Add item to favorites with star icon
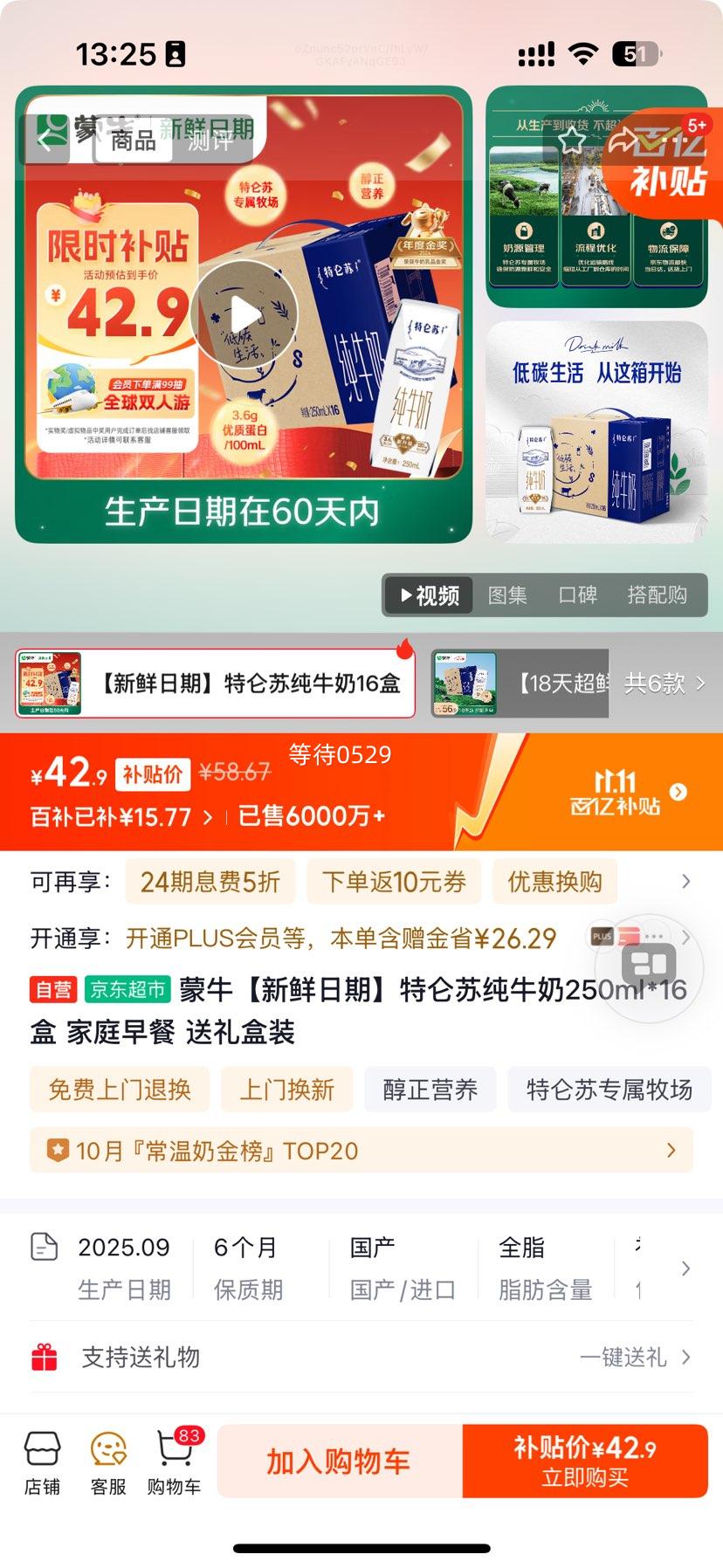This screenshot has height=1568, width=723. click(572, 140)
